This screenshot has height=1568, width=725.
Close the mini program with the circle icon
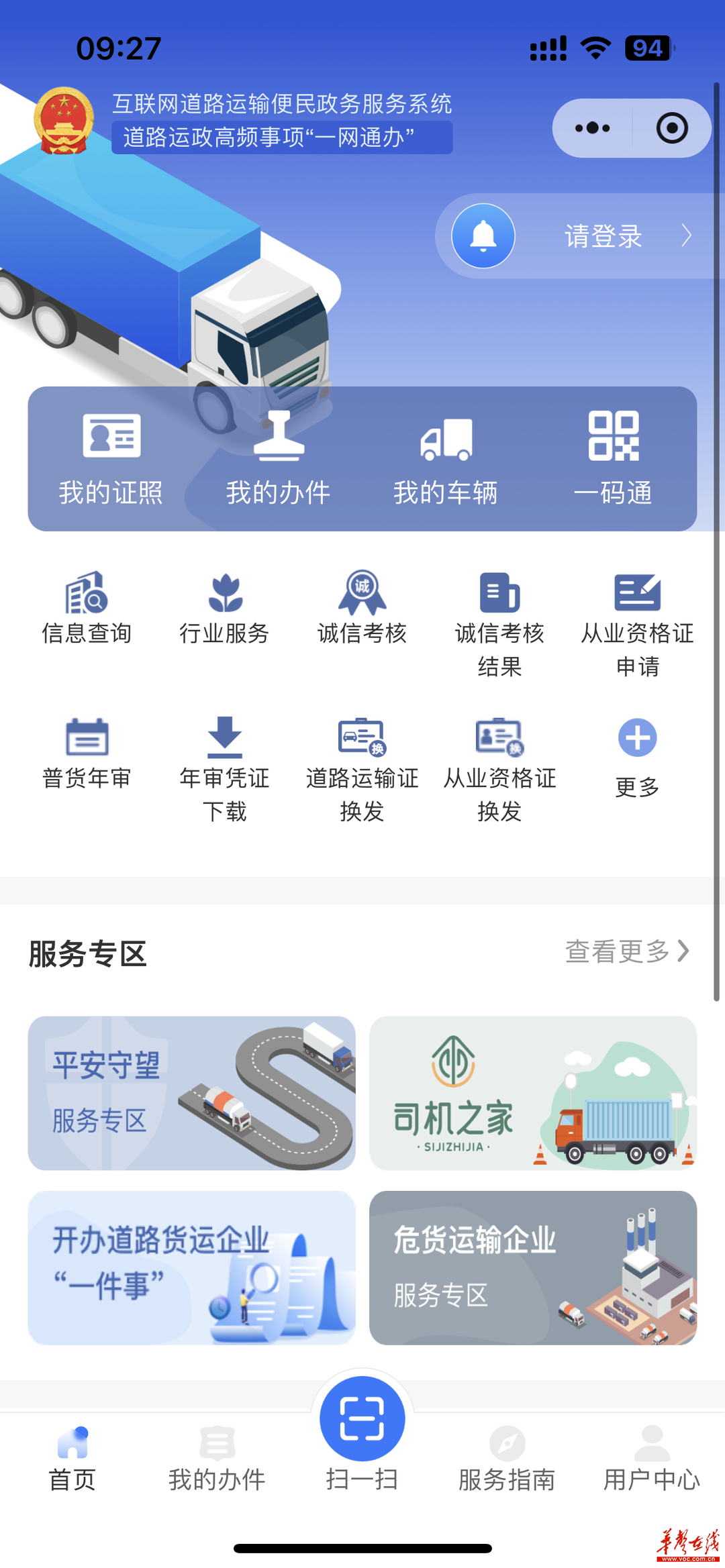pos(671,128)
